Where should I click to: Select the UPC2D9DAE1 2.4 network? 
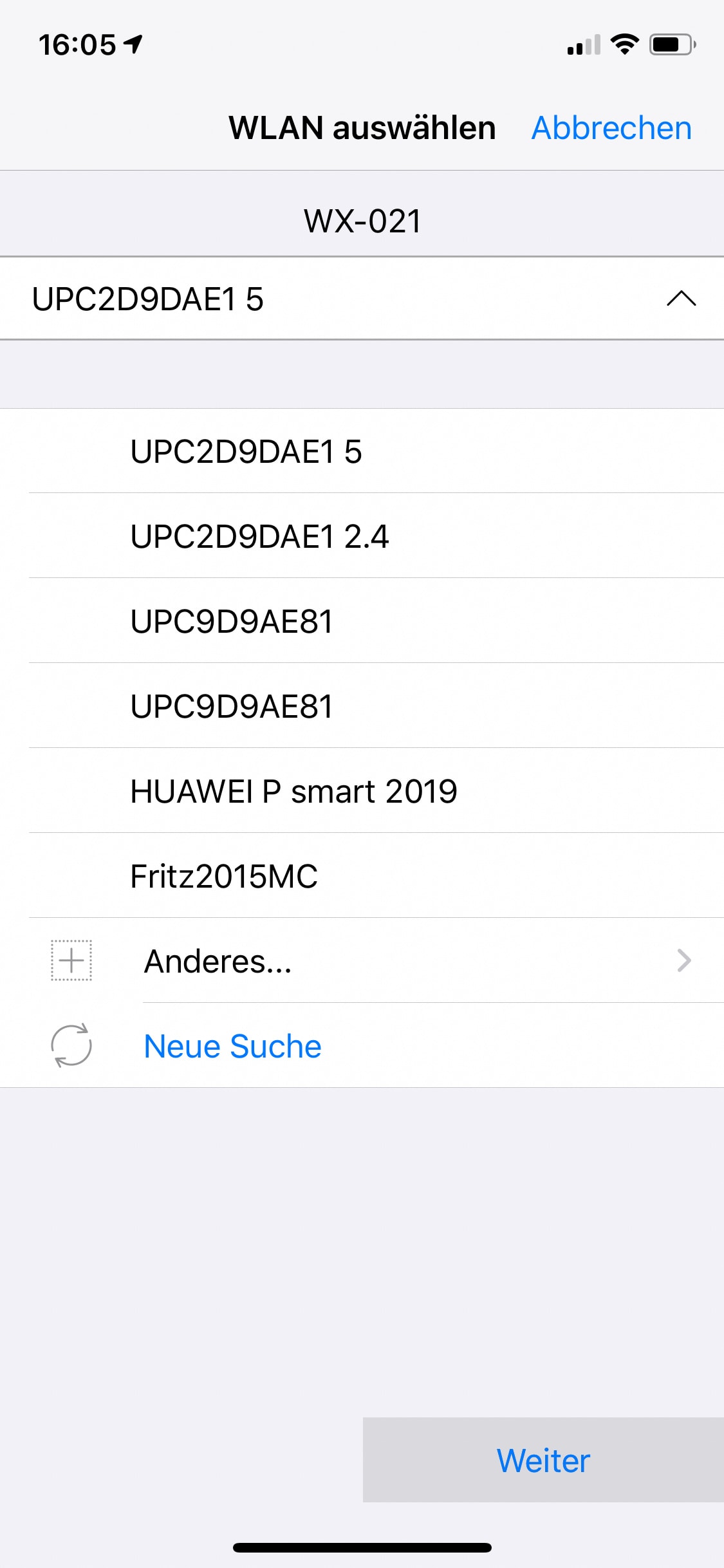pos(259,536)
